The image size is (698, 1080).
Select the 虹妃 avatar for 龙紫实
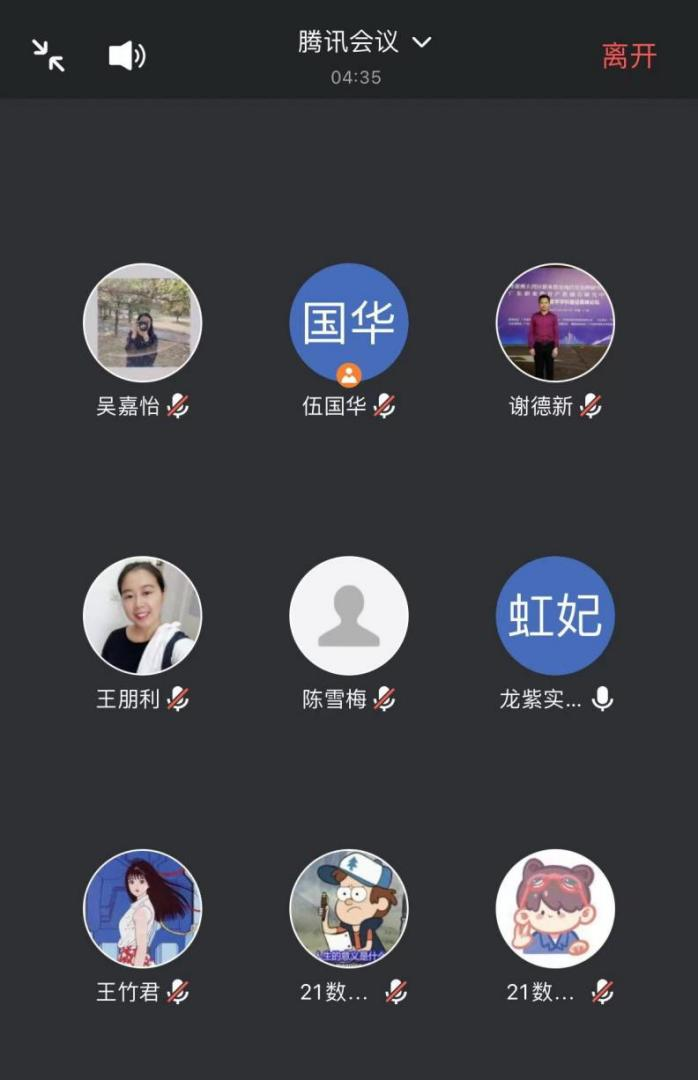[x=555, y=615]
